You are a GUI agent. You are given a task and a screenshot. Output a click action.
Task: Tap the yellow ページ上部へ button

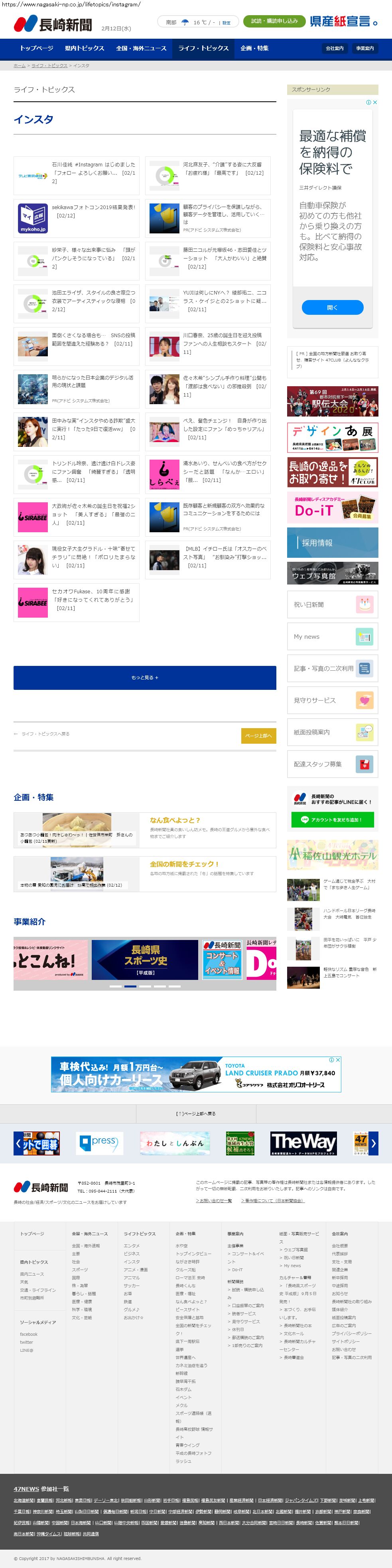click(258, 735)
